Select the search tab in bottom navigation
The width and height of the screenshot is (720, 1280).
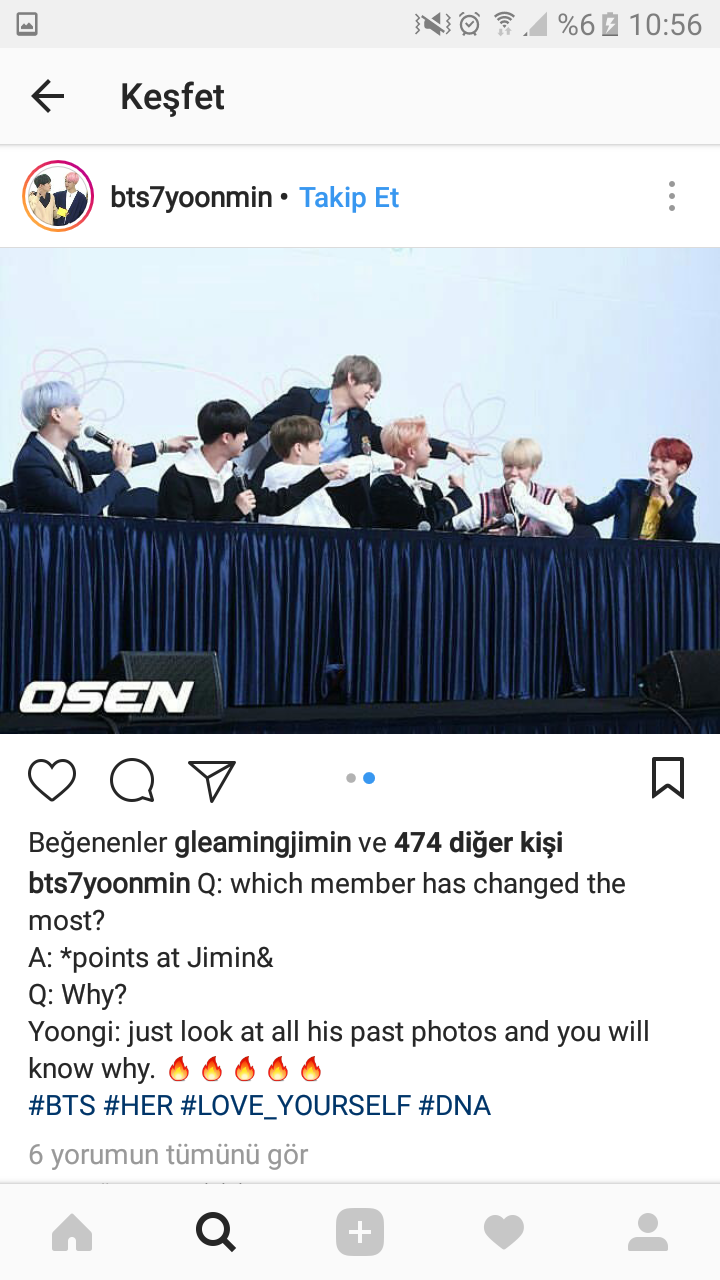(x=216, y=1233)
